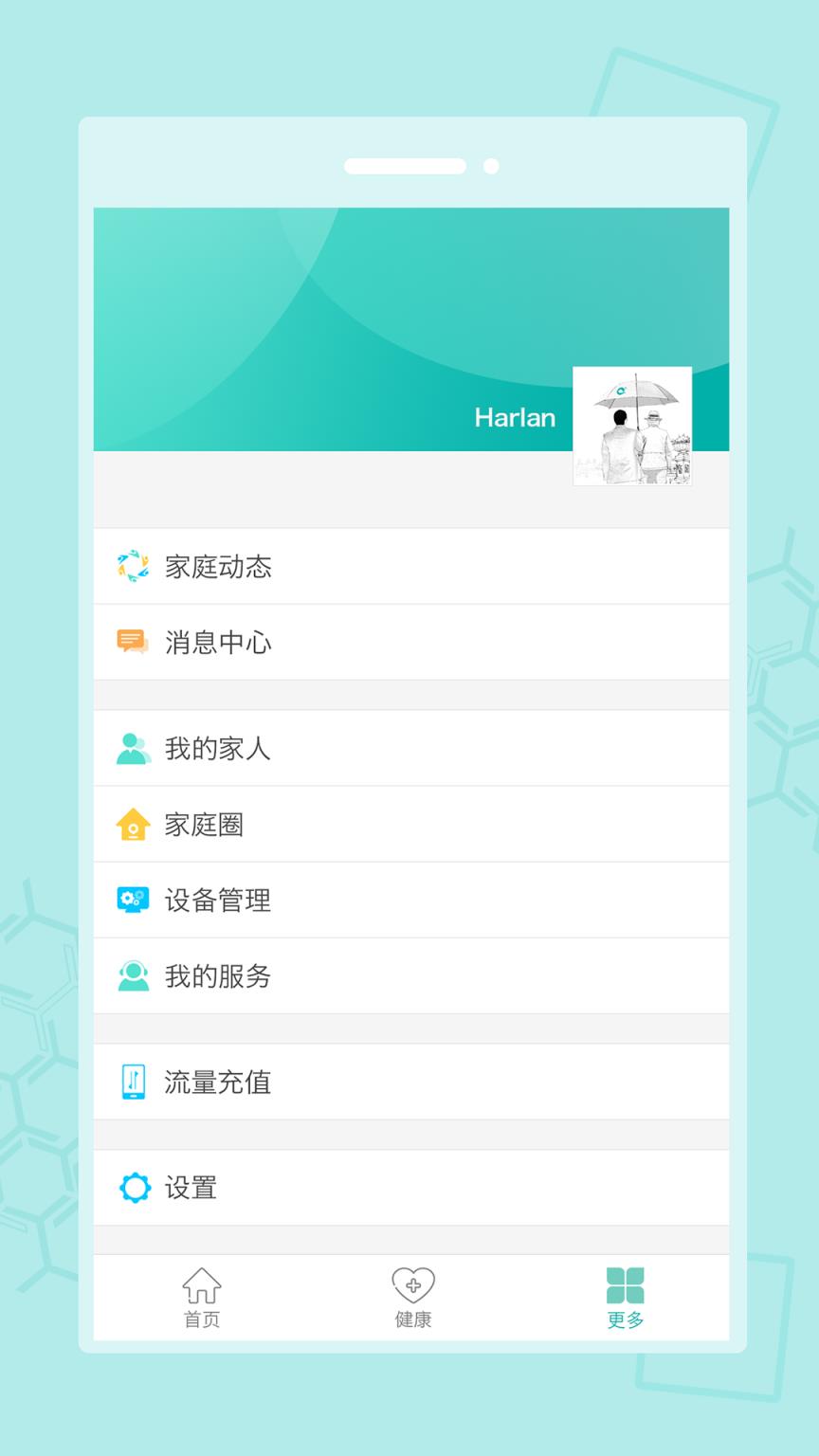Switch to the 健康 tab
Image resolution: width=819 pixels, height=1456 pixels.
(x=411, y=1297)
